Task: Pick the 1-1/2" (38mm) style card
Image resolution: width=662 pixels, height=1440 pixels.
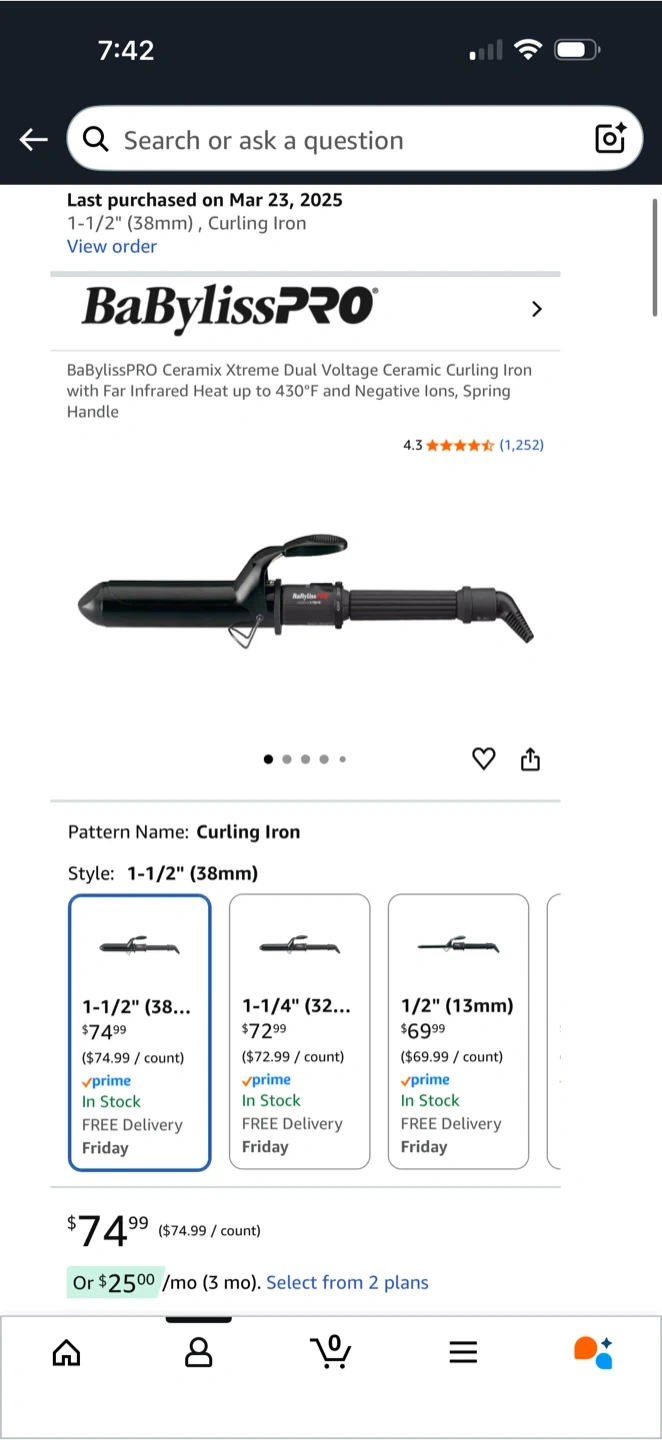Action: pyautogui.click(x=139, y=1030)
